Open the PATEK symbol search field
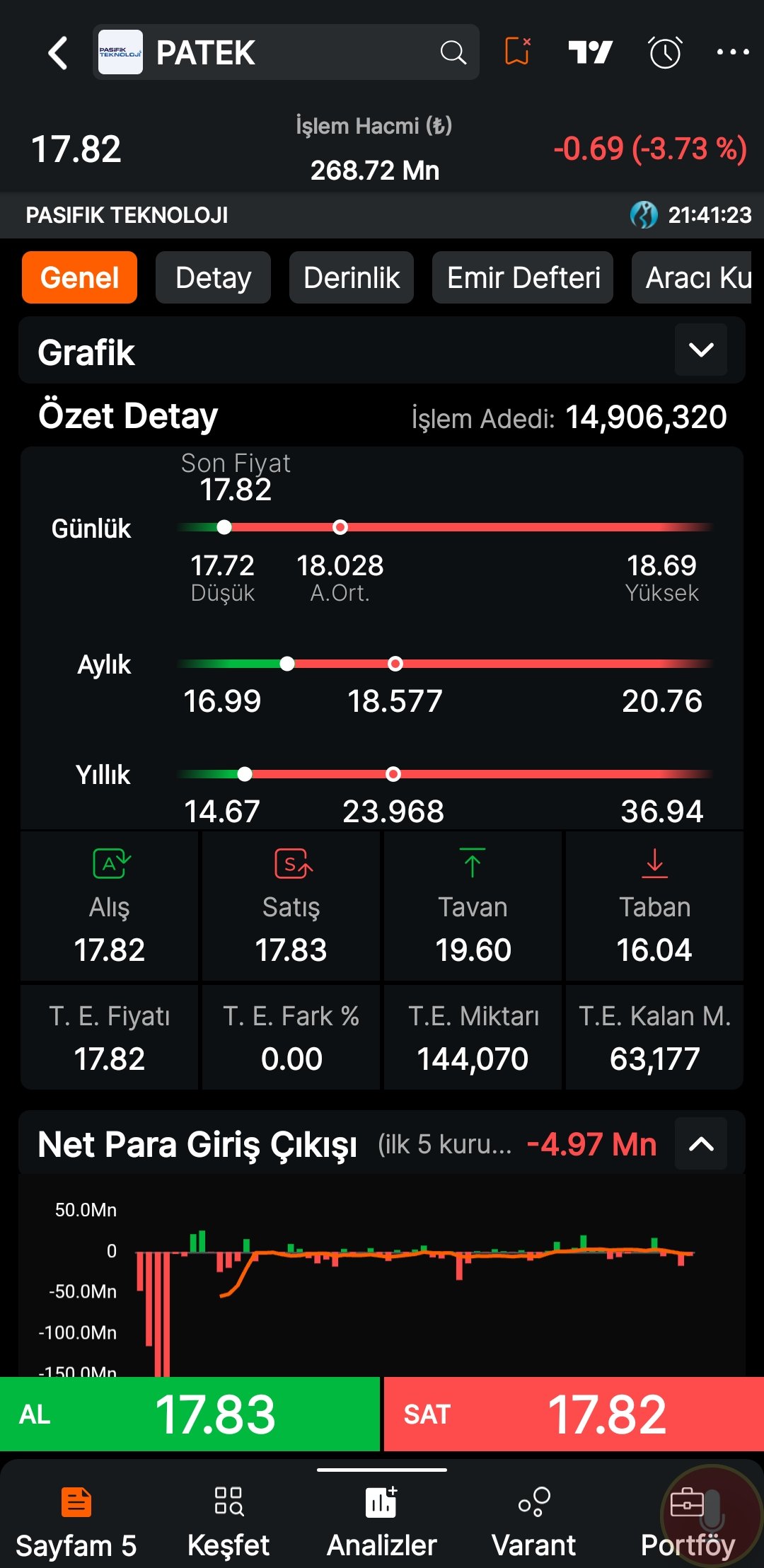764x1568 pixels. (286, 52)
